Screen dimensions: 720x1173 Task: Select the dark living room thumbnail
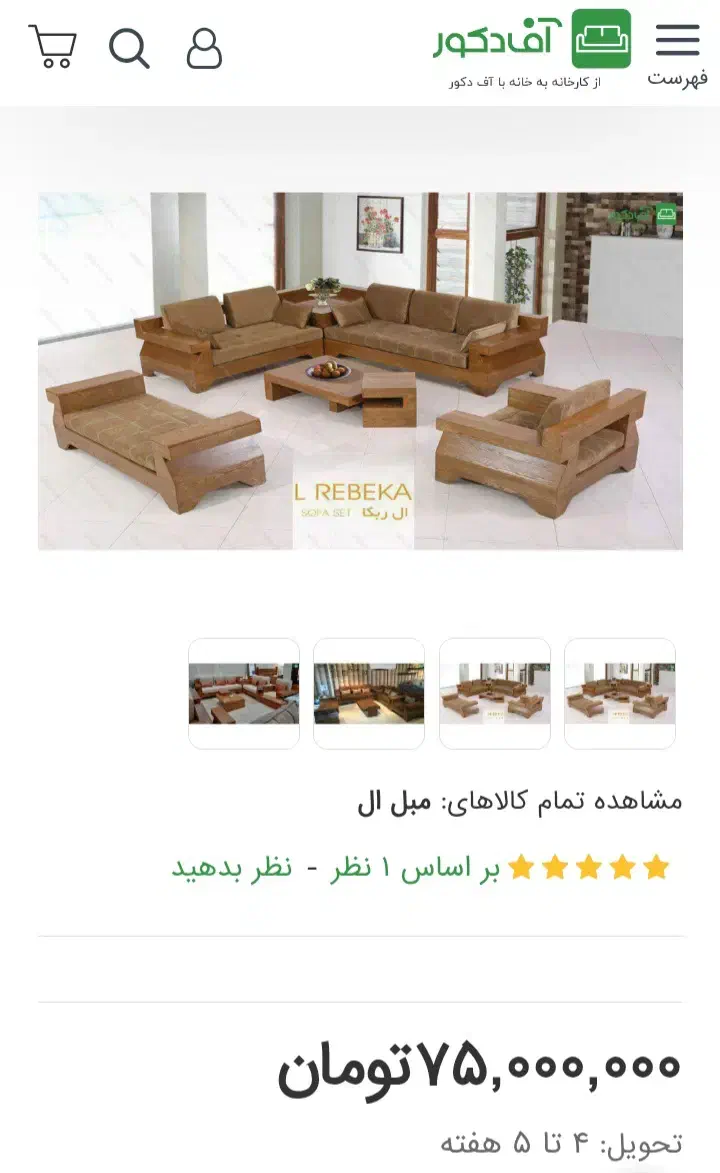click(x=369, y=693)
